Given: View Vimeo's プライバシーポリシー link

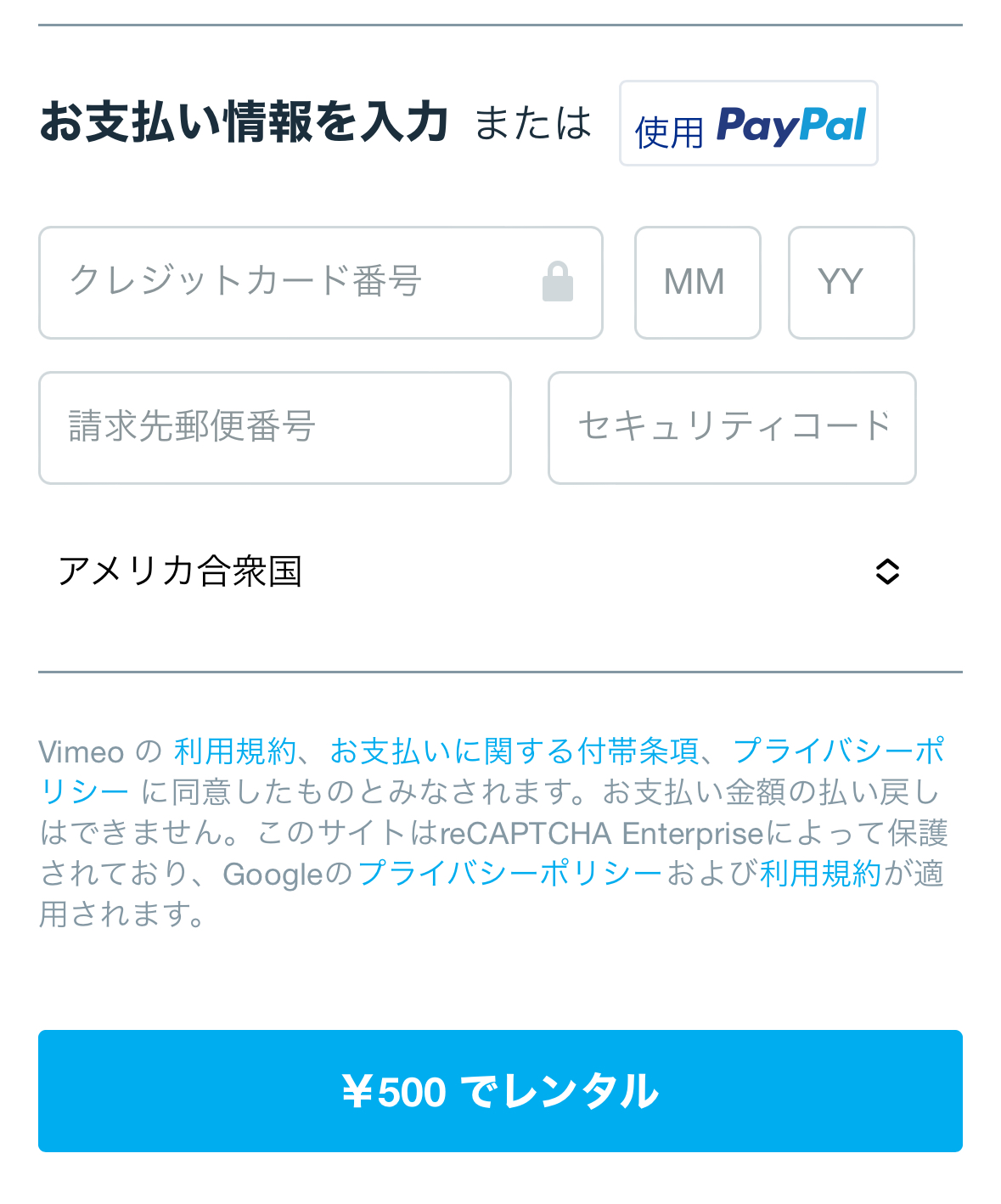Looking at the screenshot, I should [x=838, y=751].
